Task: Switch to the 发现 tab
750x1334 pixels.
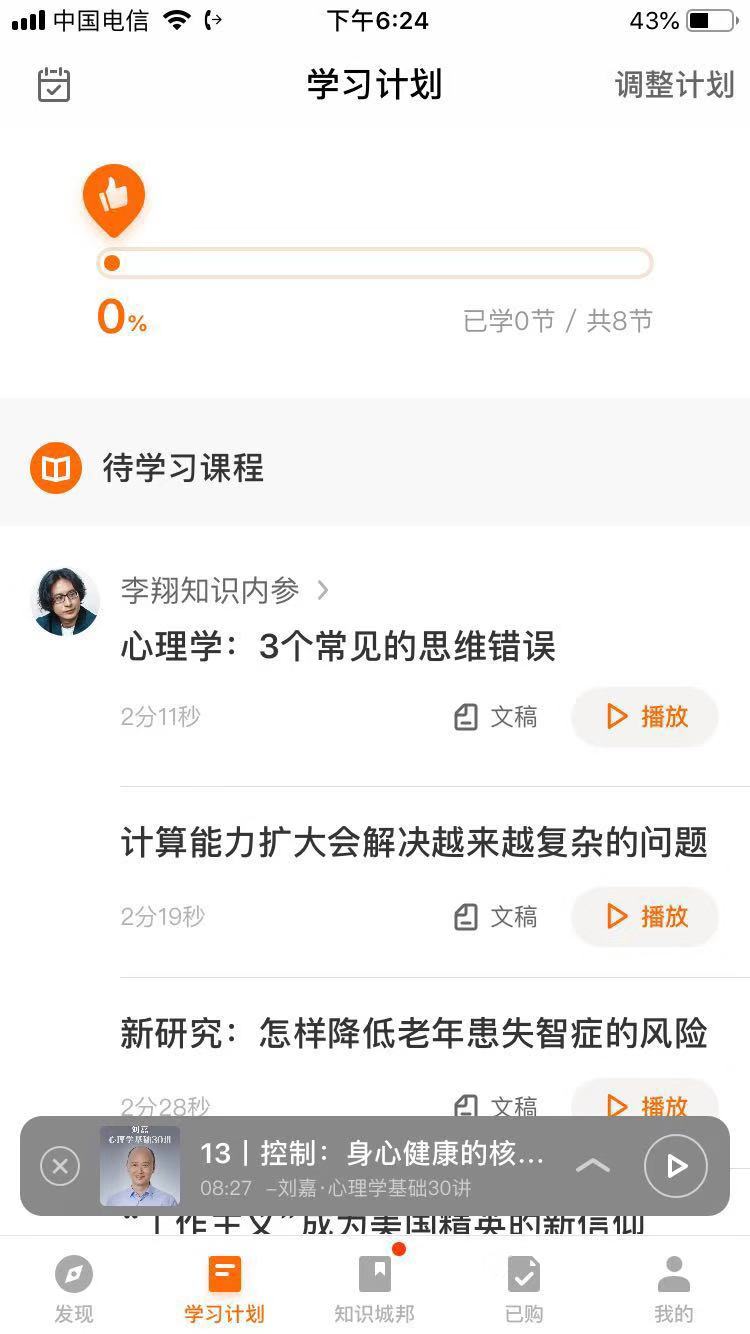Action: coord(74,1289)
